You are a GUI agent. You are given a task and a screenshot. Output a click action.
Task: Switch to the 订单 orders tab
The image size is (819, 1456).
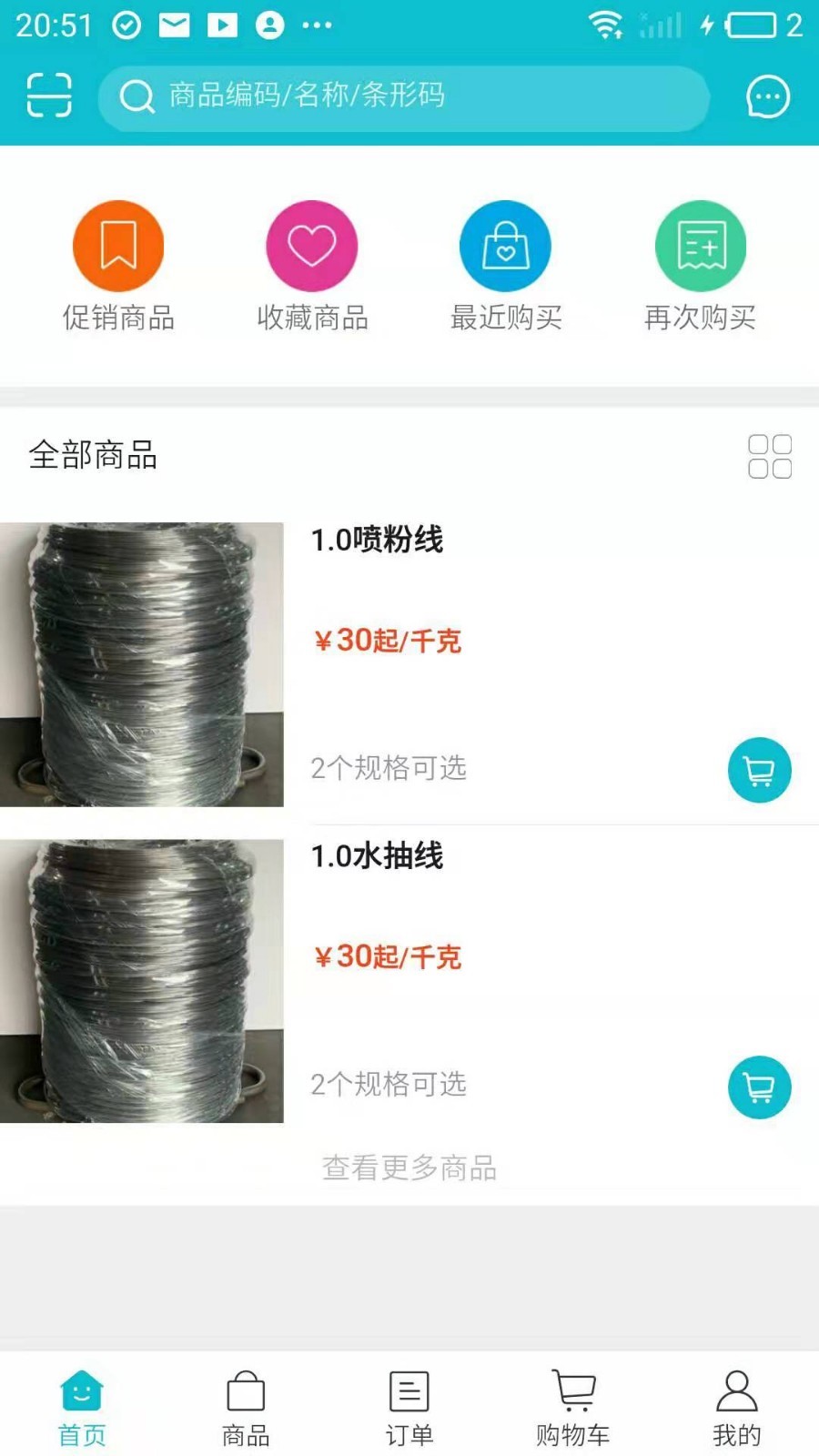[x=409, y=1408]
